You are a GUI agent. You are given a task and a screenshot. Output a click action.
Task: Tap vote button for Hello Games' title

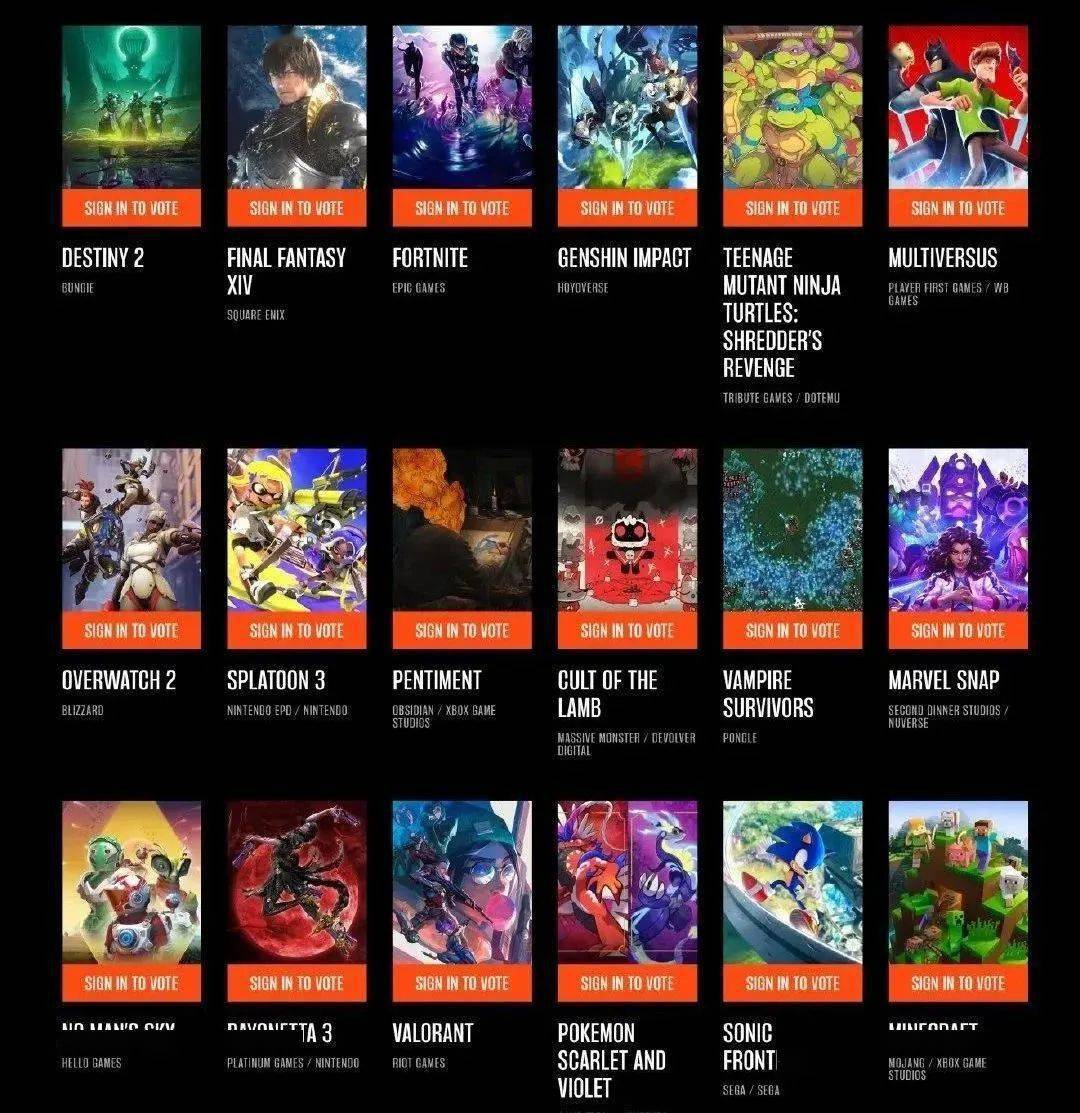coord(131,983)
